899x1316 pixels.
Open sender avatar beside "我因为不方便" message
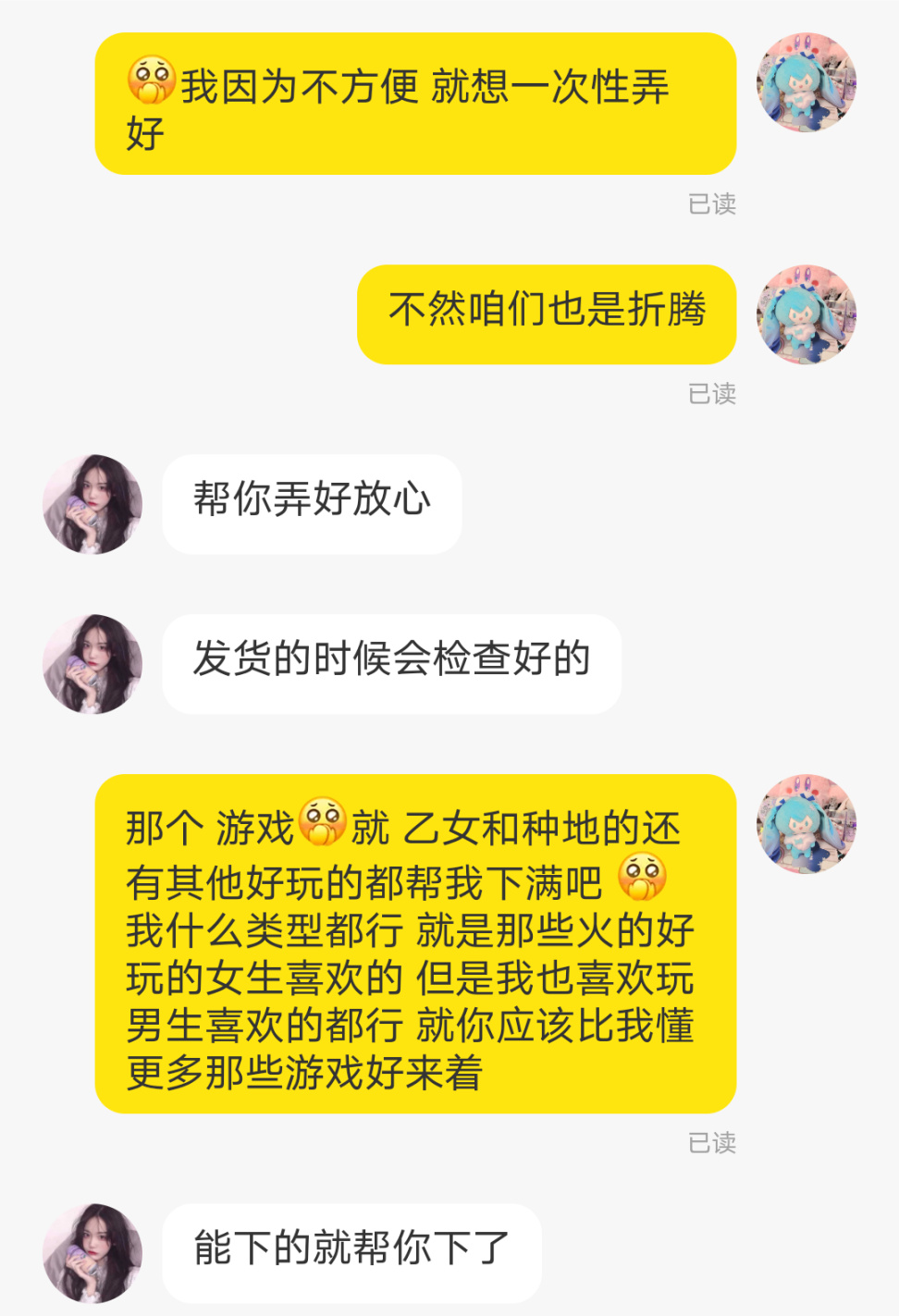pos(806,82)
